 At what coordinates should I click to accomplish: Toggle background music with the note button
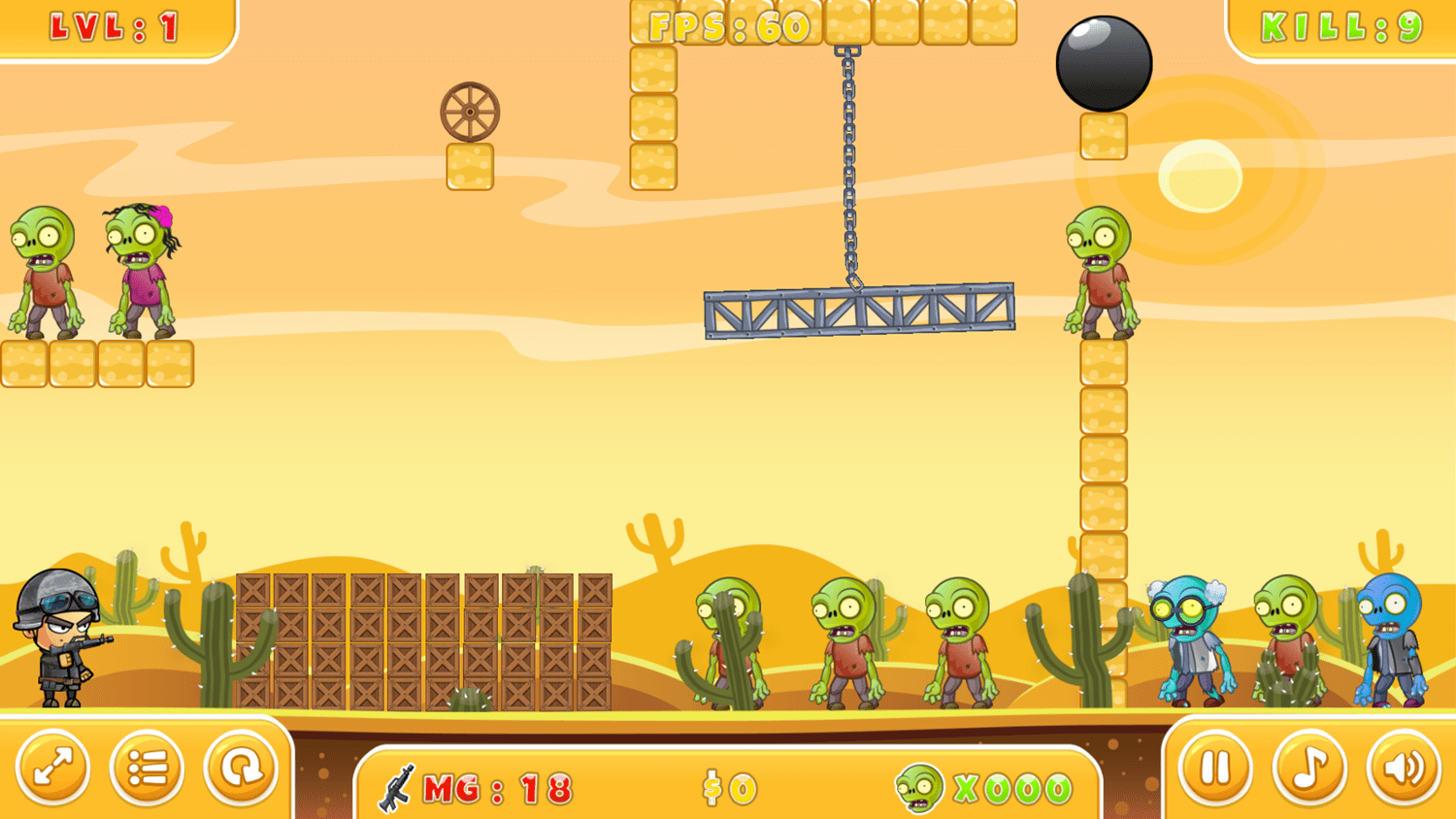1309,768
